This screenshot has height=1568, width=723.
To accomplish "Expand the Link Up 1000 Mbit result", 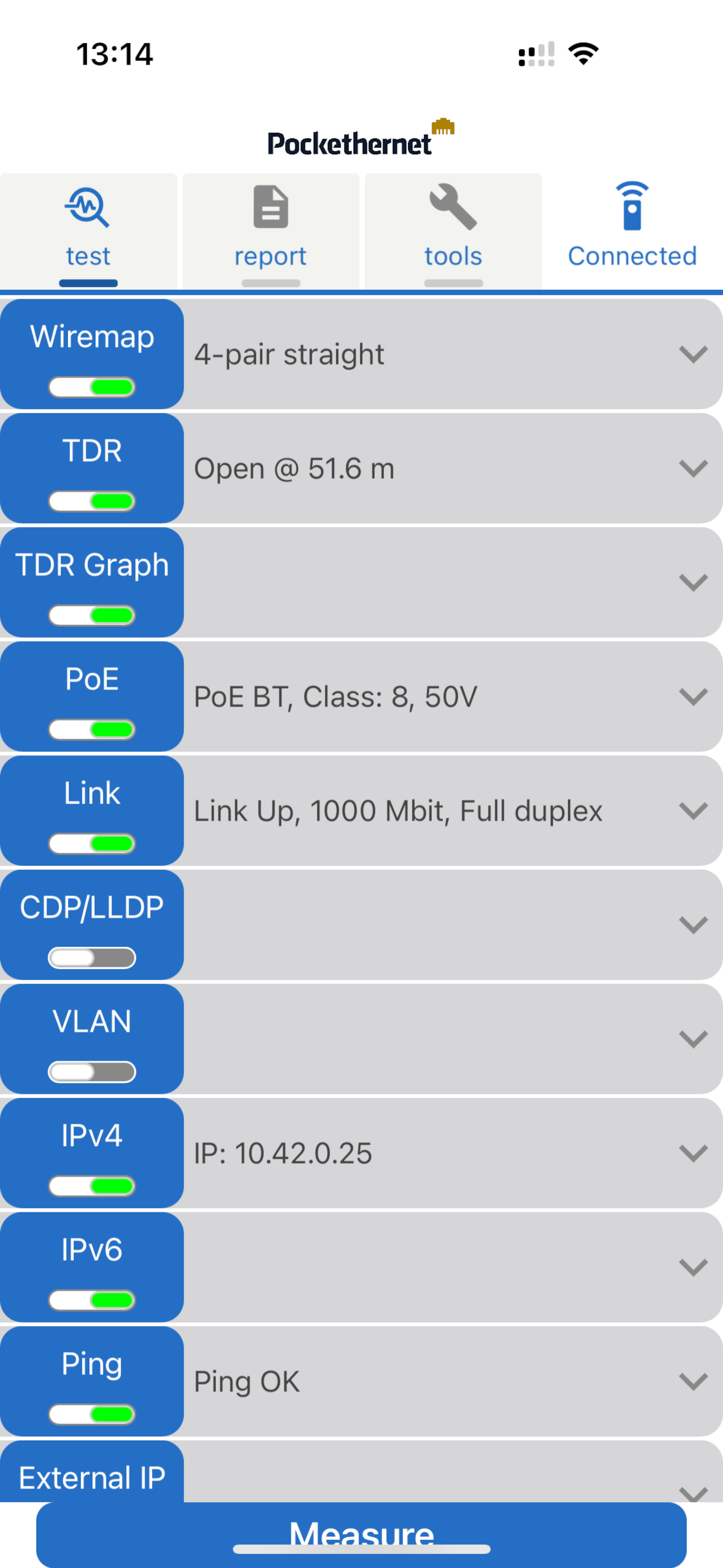I will pos(453,811).
